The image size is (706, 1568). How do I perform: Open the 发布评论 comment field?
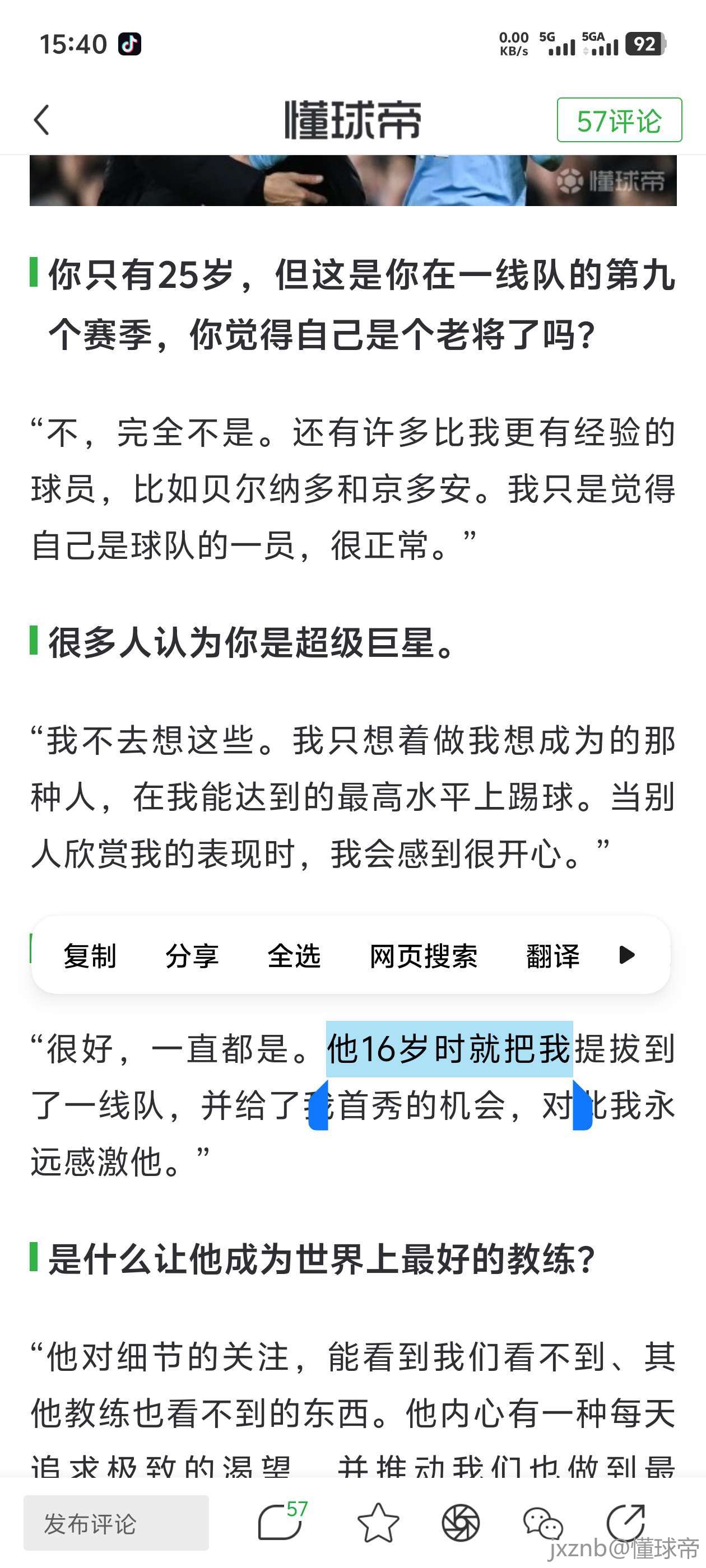(116, 1523)
